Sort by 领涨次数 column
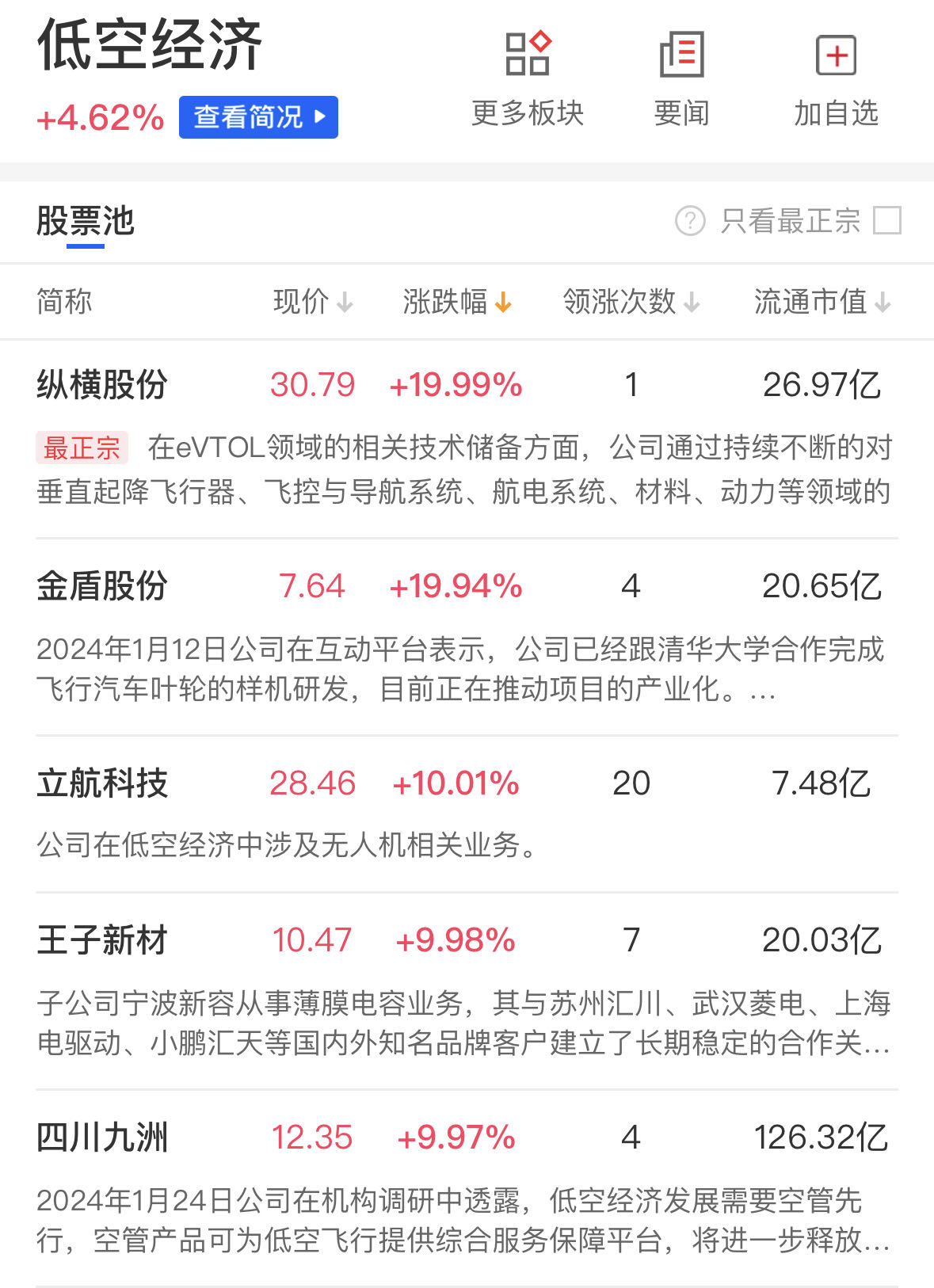The height and width of the screenshot is (1288, 934). point(631,302)
